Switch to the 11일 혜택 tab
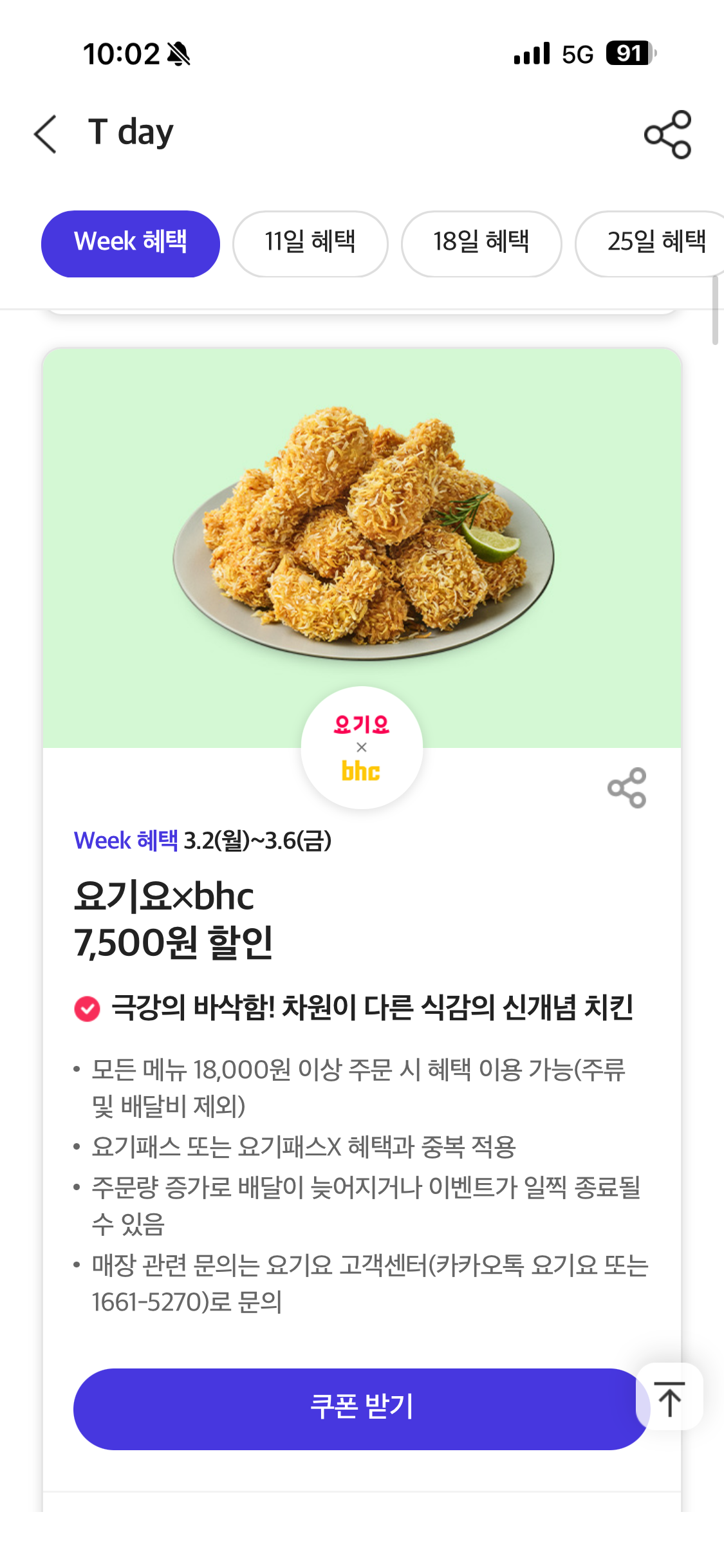Screen dimensions: 724x1568 [x=310, y=243]
